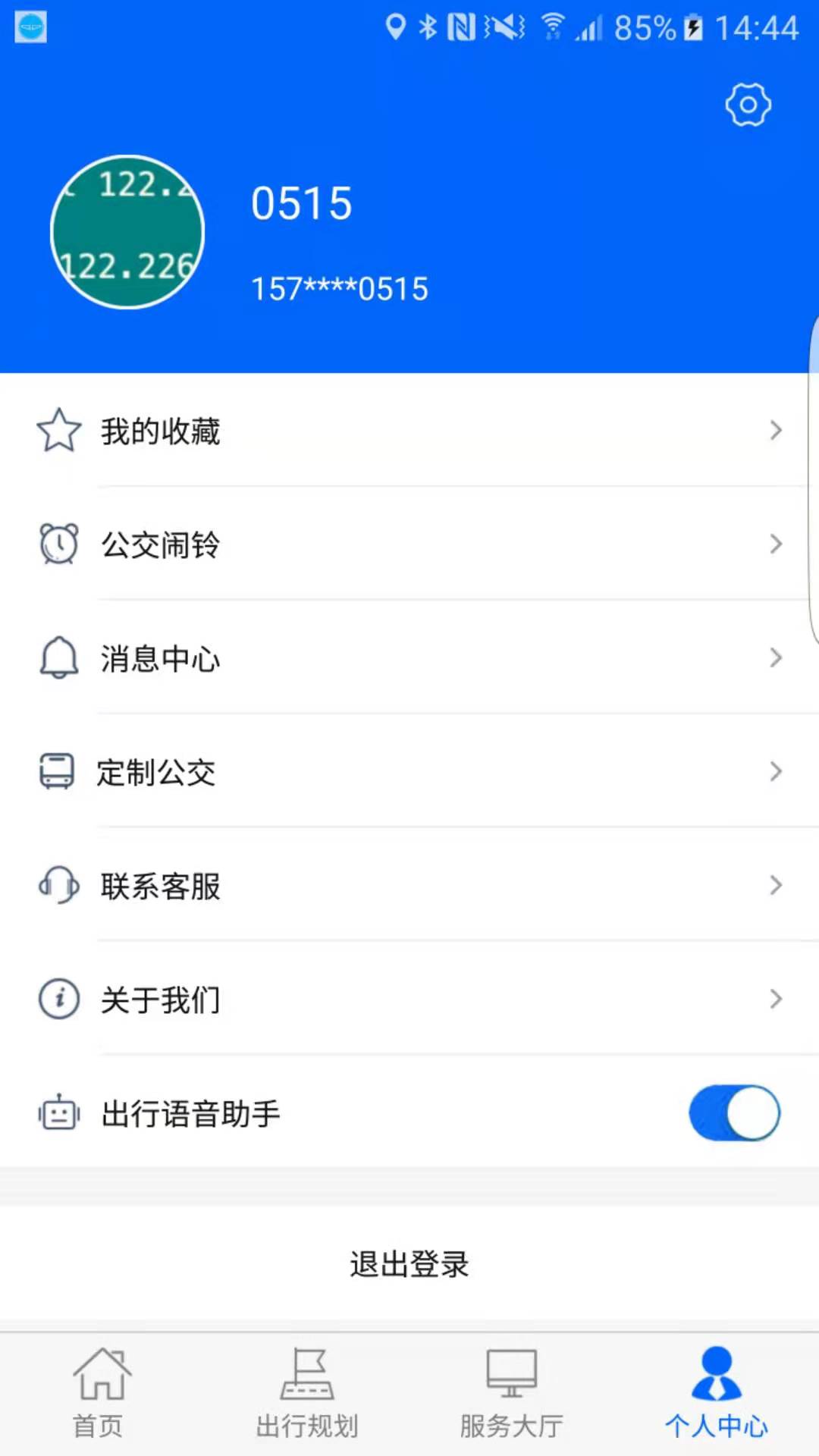Viewport: 819px width, 1456px height.
Task: Open 公交闹铃 bus alarm
Action: pyautogui.click(x=409, y=544)
